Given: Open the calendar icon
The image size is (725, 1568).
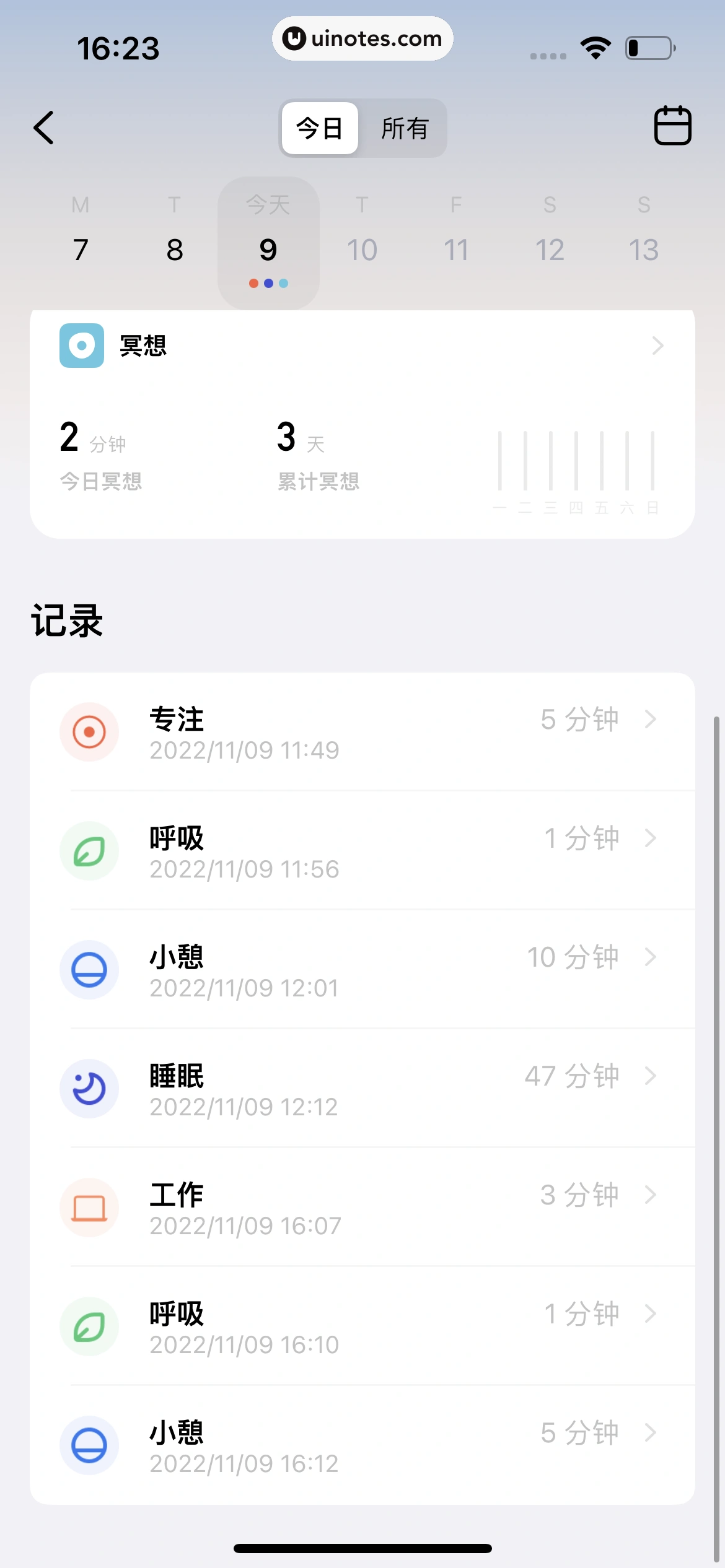Looking at the screenshot, I should 672,126.
